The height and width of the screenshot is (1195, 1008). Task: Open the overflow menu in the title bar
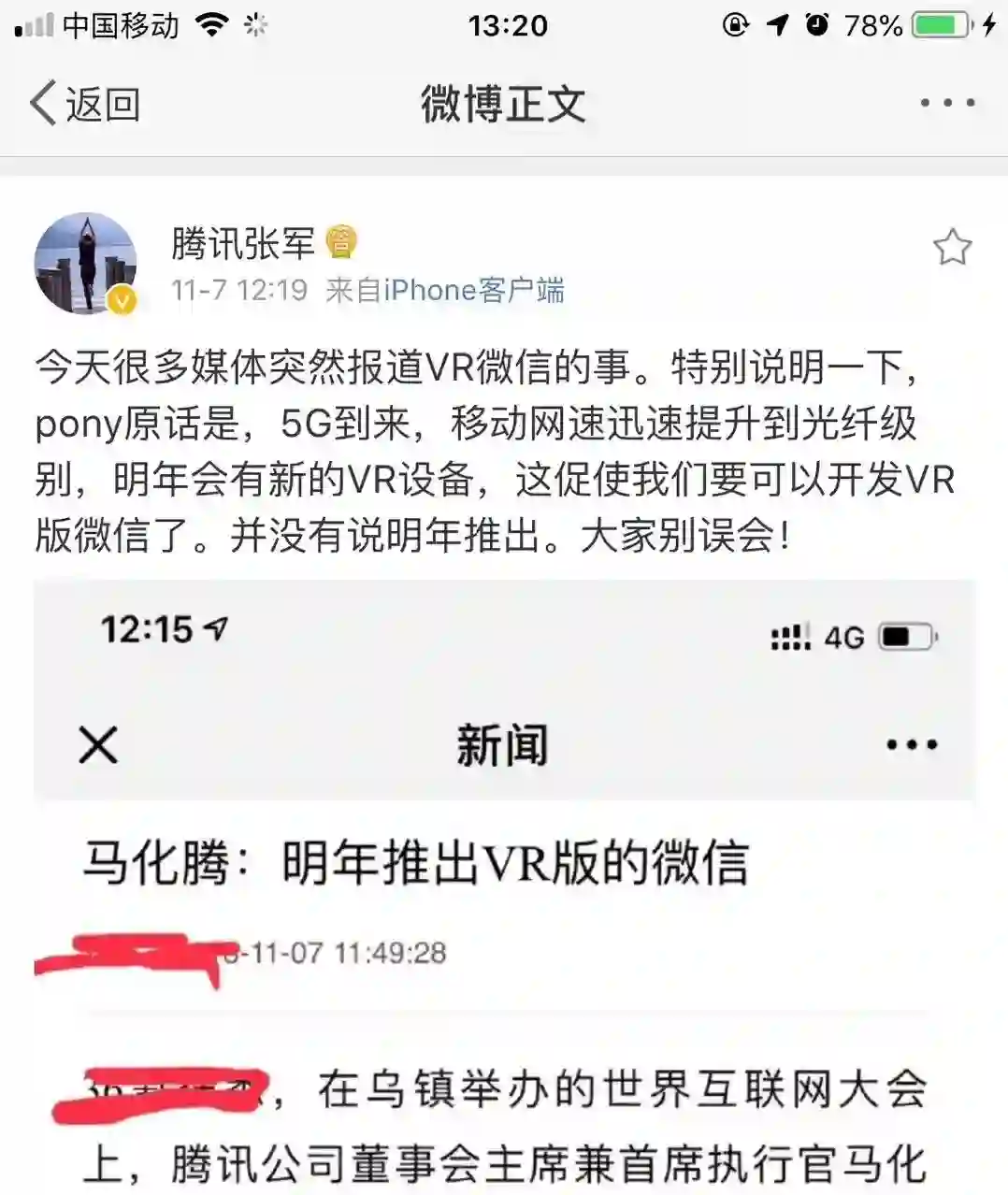(x=947, y=103)
